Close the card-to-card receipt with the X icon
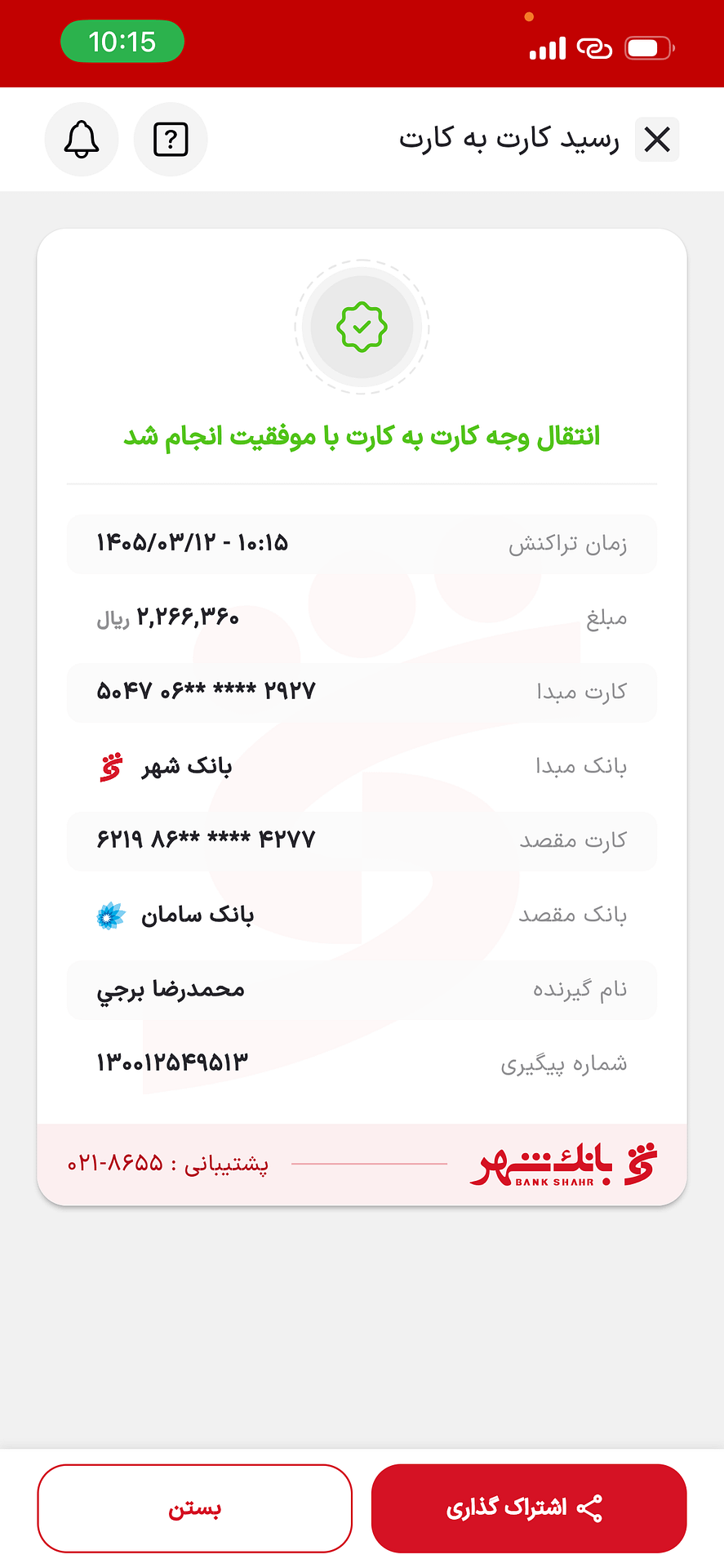The height and width of the screenshot is (1568, 724). tap(657, 140)
